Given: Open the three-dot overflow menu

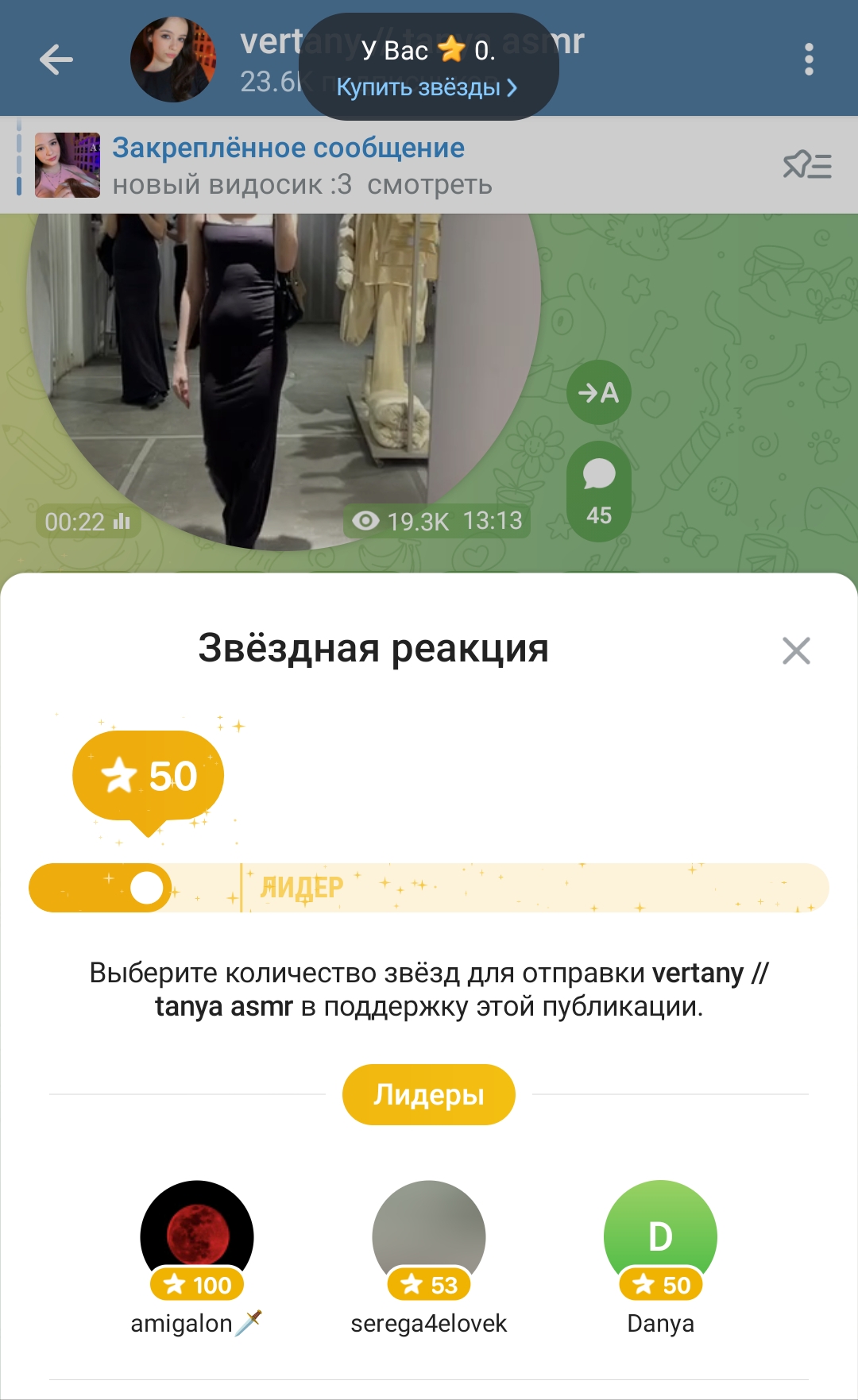Looking at the screenshot, I should [809, 60].
